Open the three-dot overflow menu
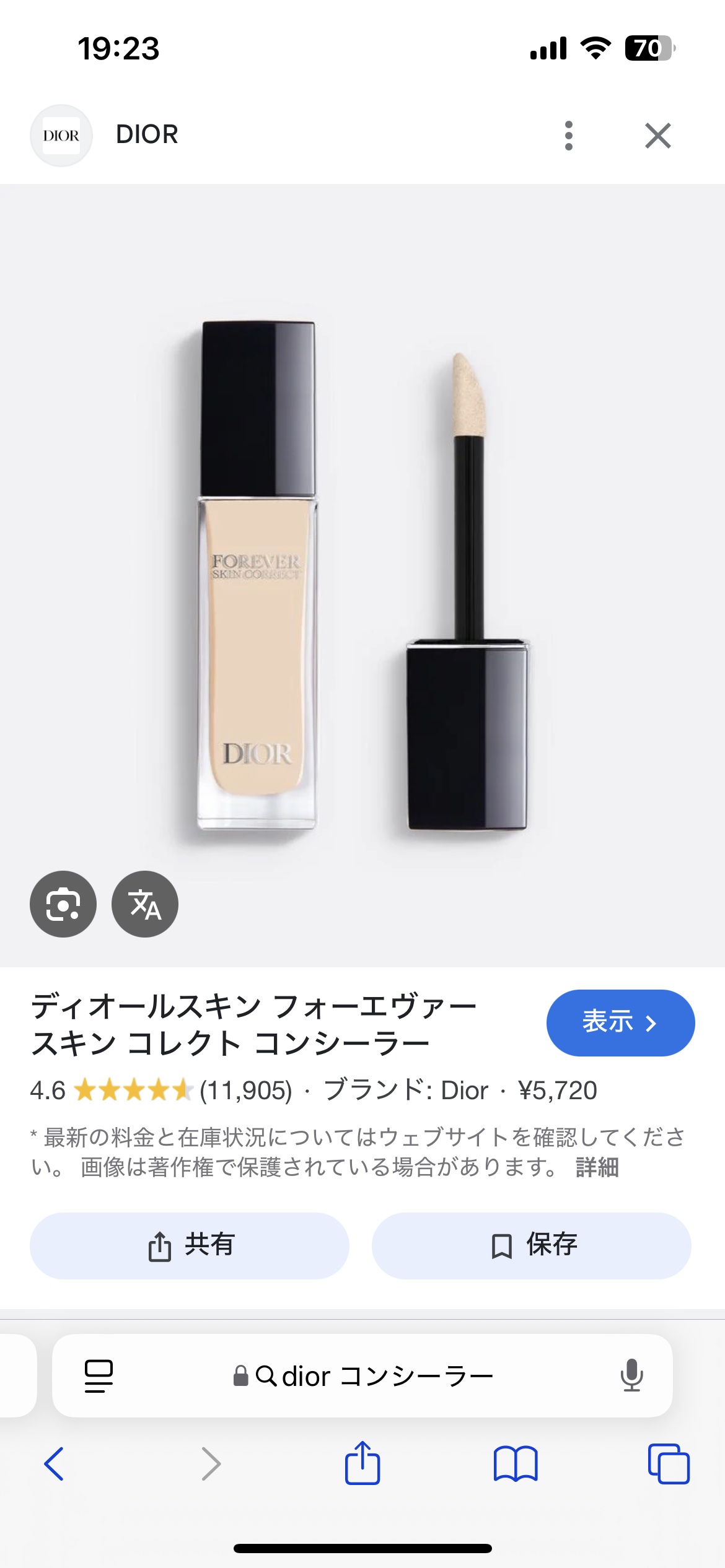725x1568 pixels. pos(568,136)
